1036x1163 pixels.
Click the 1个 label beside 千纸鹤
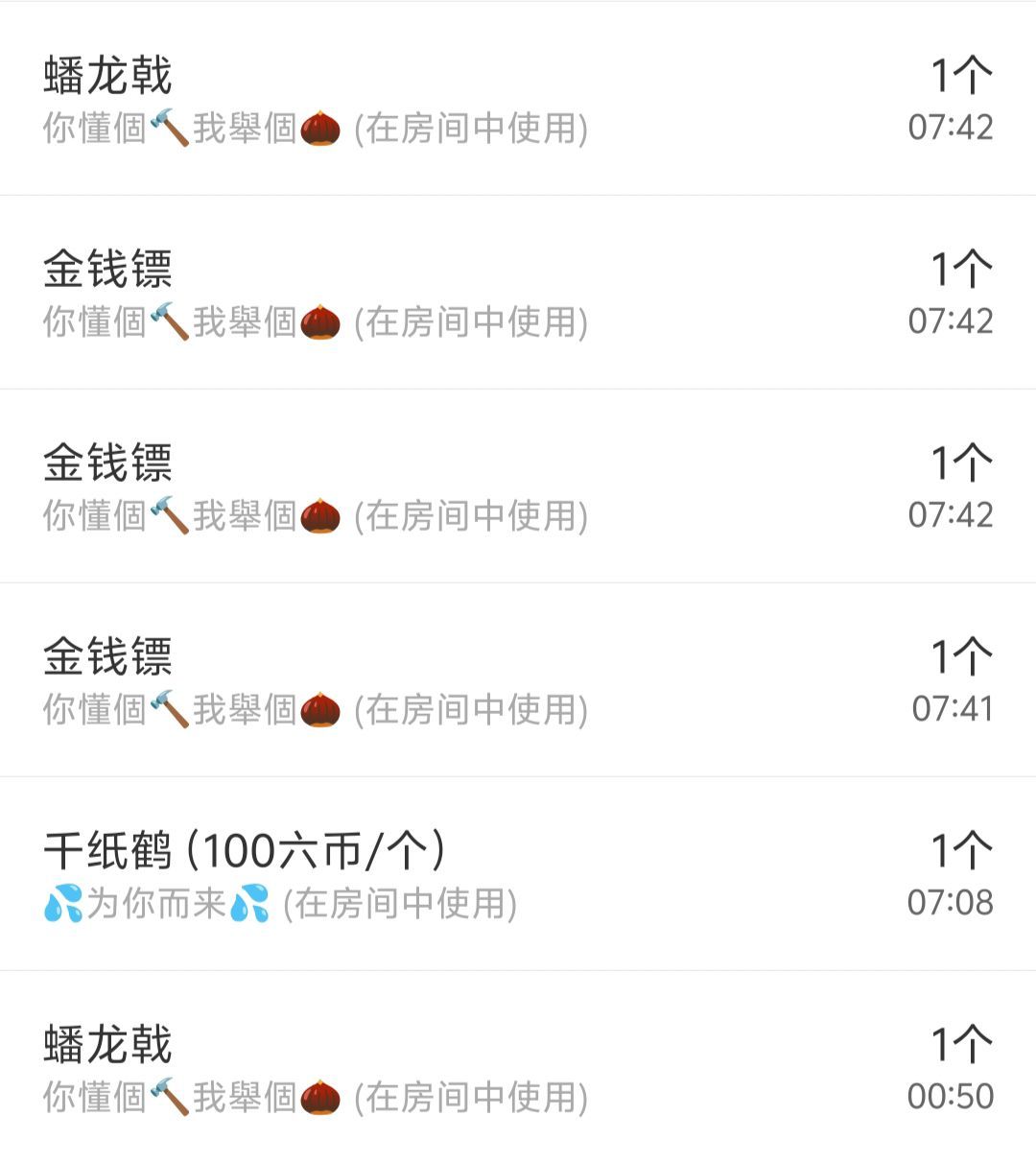(964, 847)
